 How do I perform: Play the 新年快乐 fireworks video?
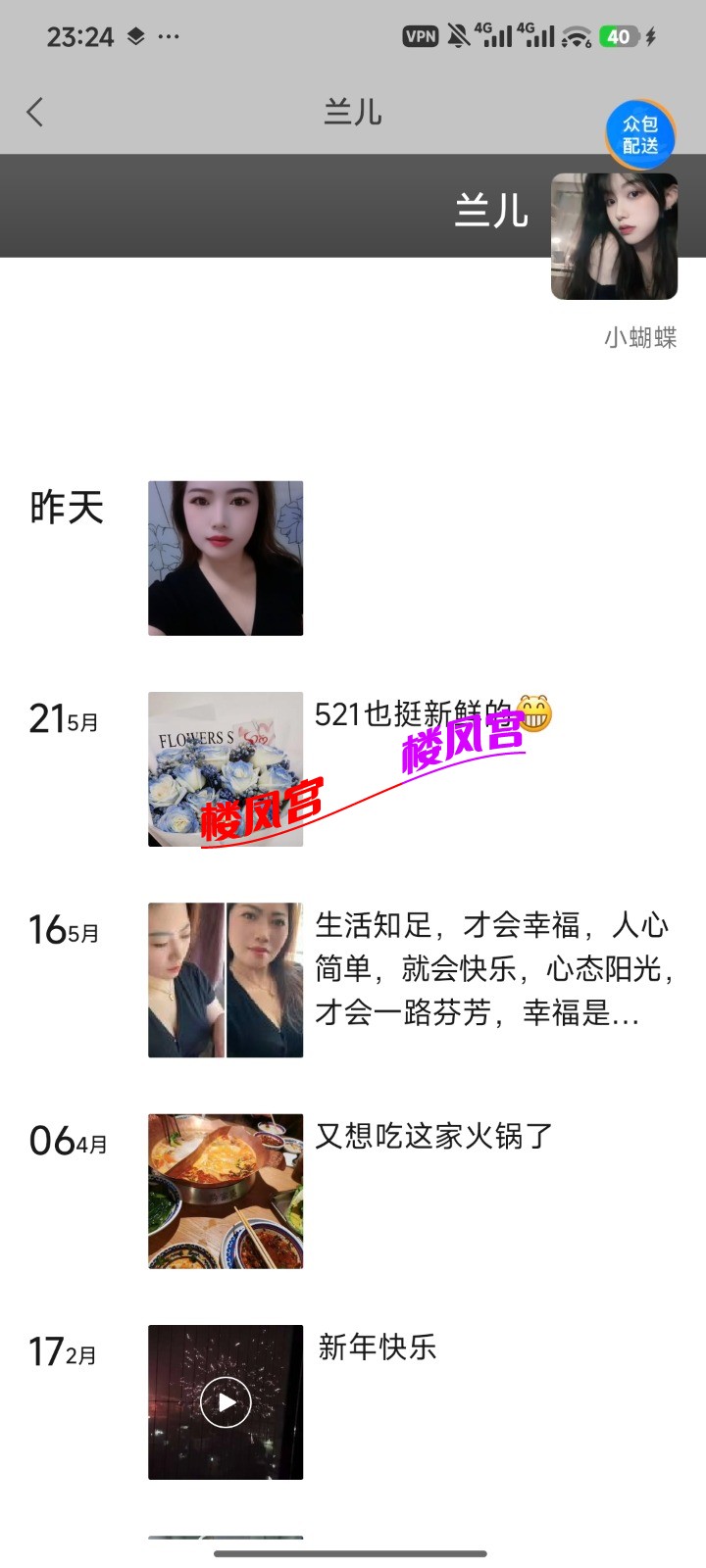point(226,1402)
